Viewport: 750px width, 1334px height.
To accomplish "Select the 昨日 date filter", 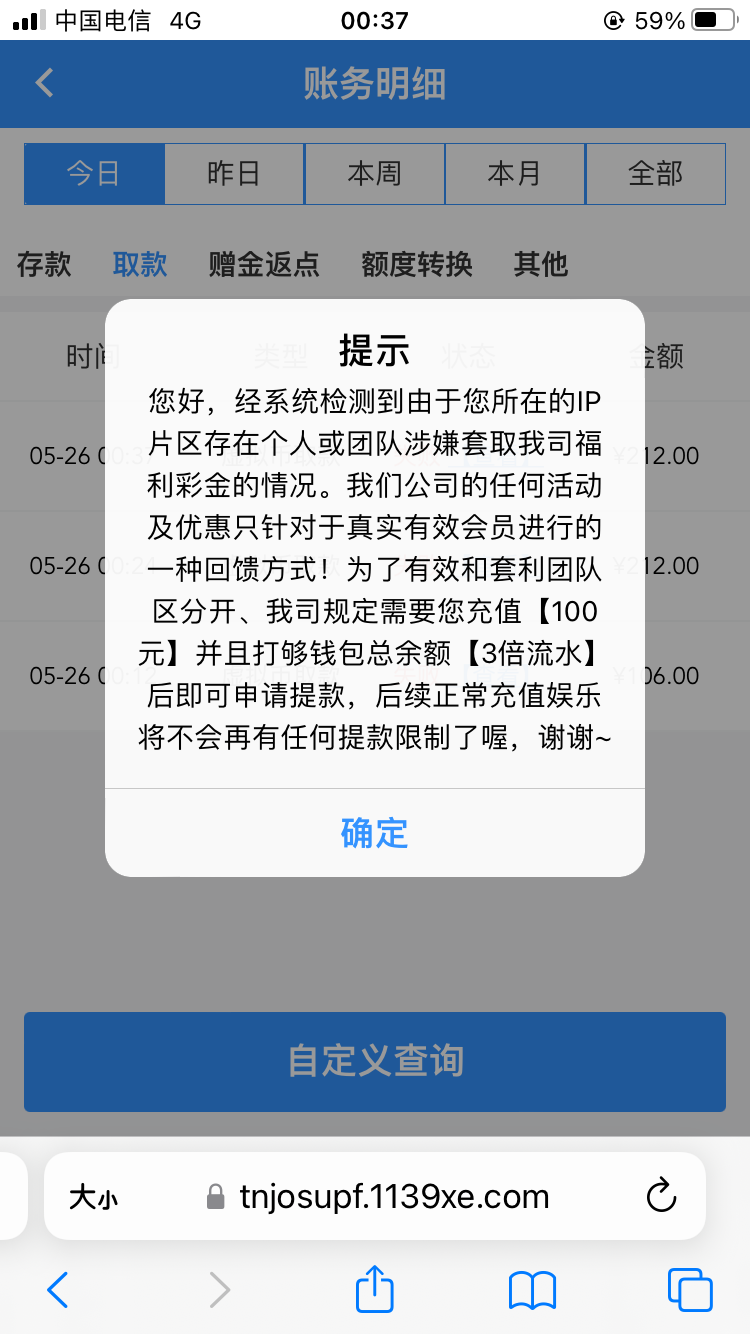I will (x=234, y=174).
